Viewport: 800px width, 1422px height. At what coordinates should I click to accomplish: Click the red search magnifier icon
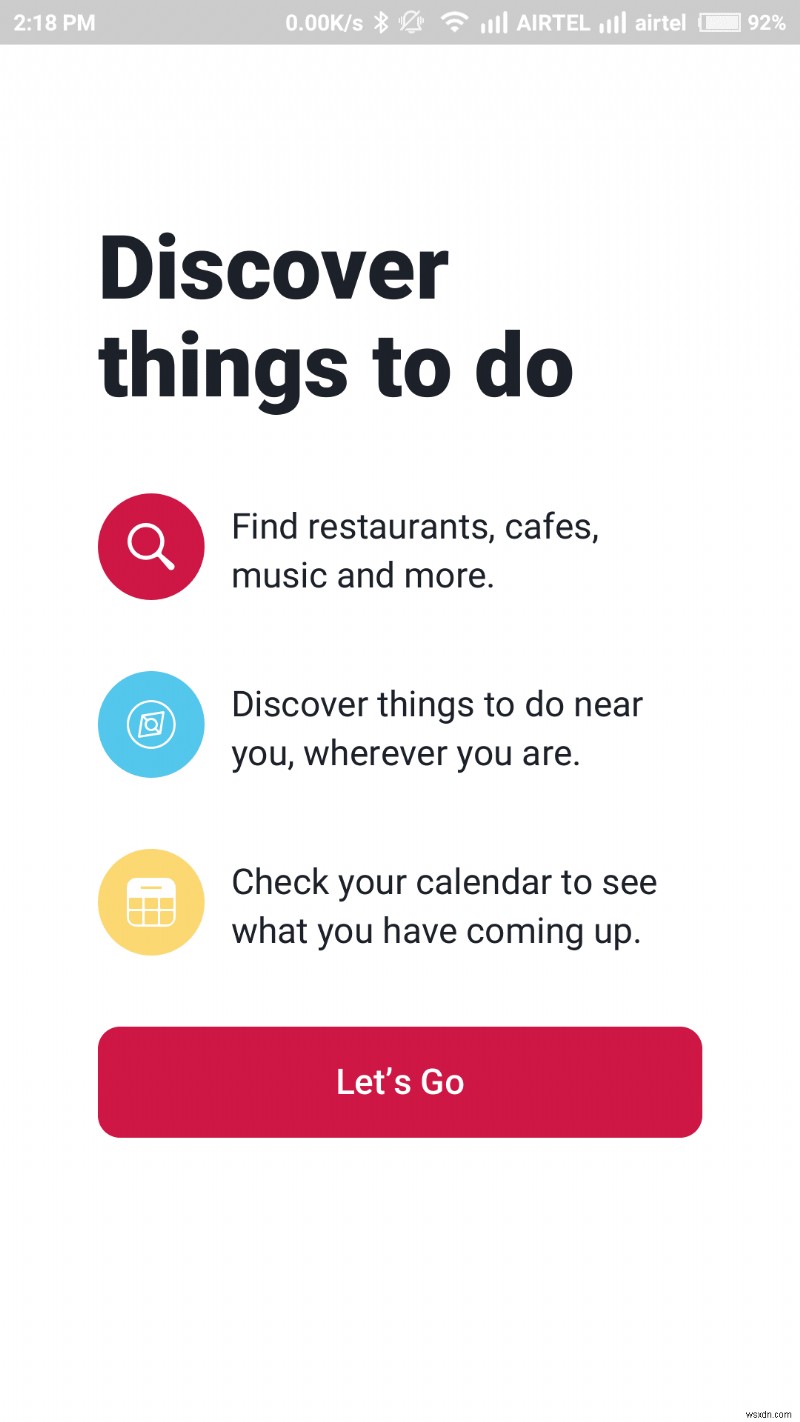tap(150, 546)
